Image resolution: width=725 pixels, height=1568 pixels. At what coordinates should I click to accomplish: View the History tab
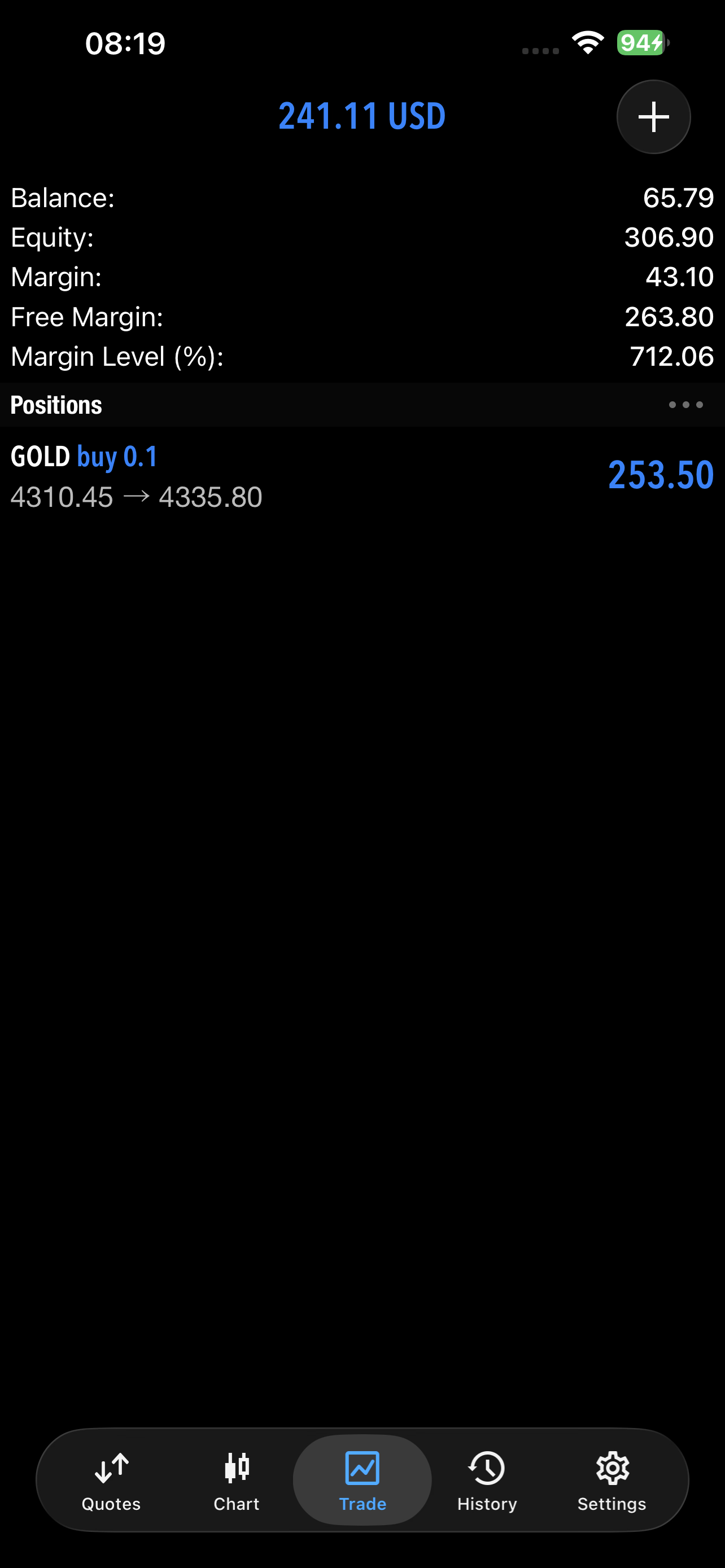click(487, 1481)
